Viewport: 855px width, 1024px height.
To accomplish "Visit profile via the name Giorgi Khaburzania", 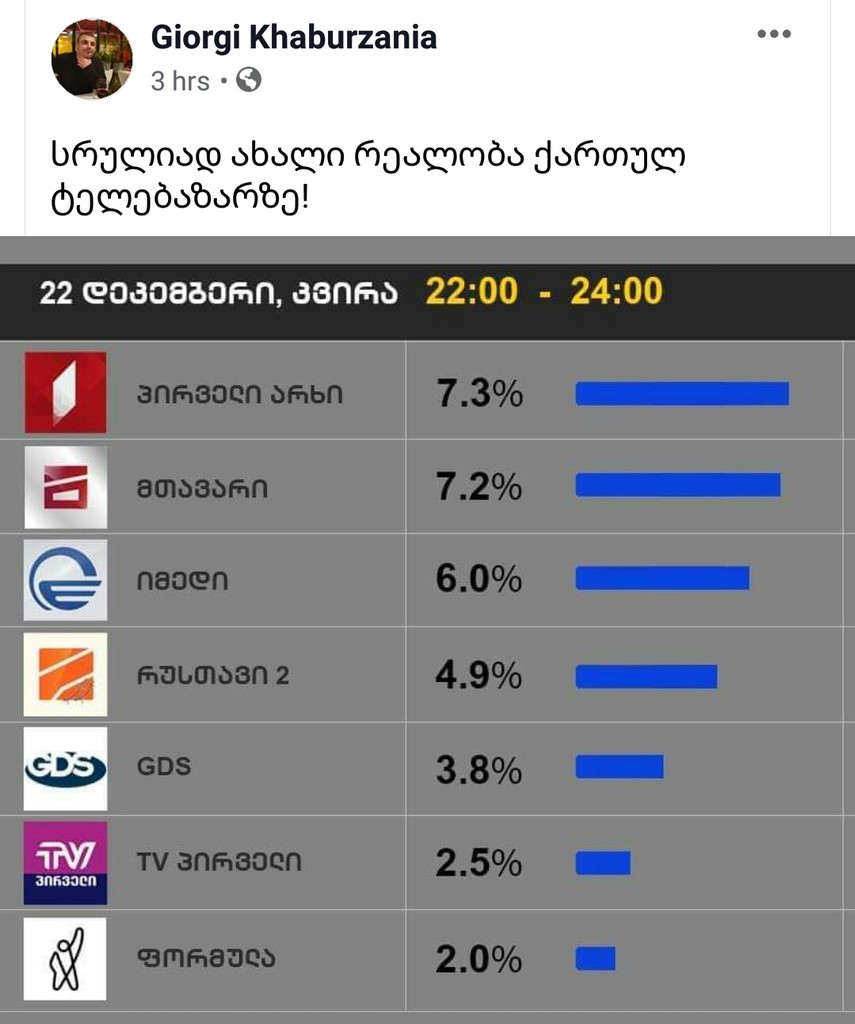I will [293, 38].
